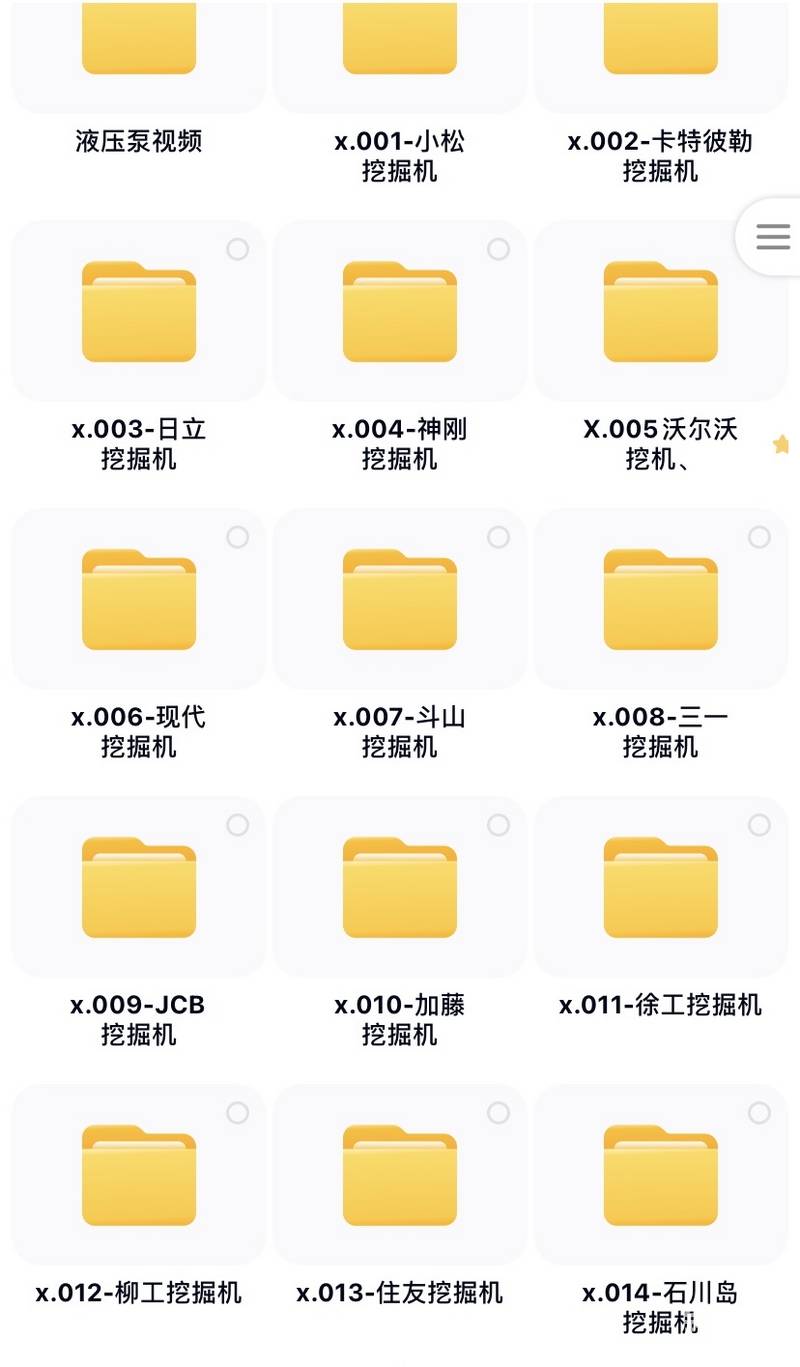Open the X.005沃尔沃挖机 folder
800x1367 pixels.
[x=661, y=312]
